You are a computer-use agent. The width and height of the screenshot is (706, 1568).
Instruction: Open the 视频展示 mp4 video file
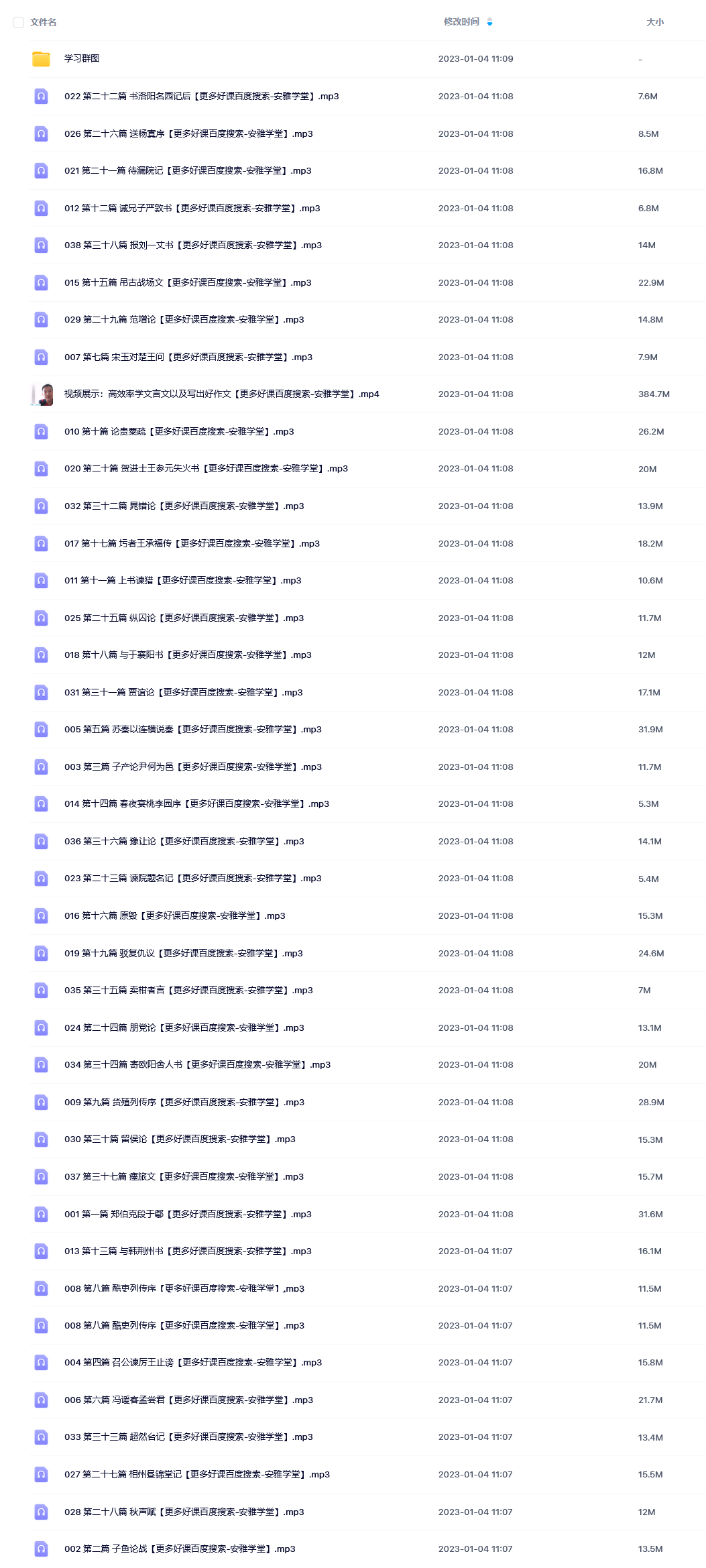221,394
